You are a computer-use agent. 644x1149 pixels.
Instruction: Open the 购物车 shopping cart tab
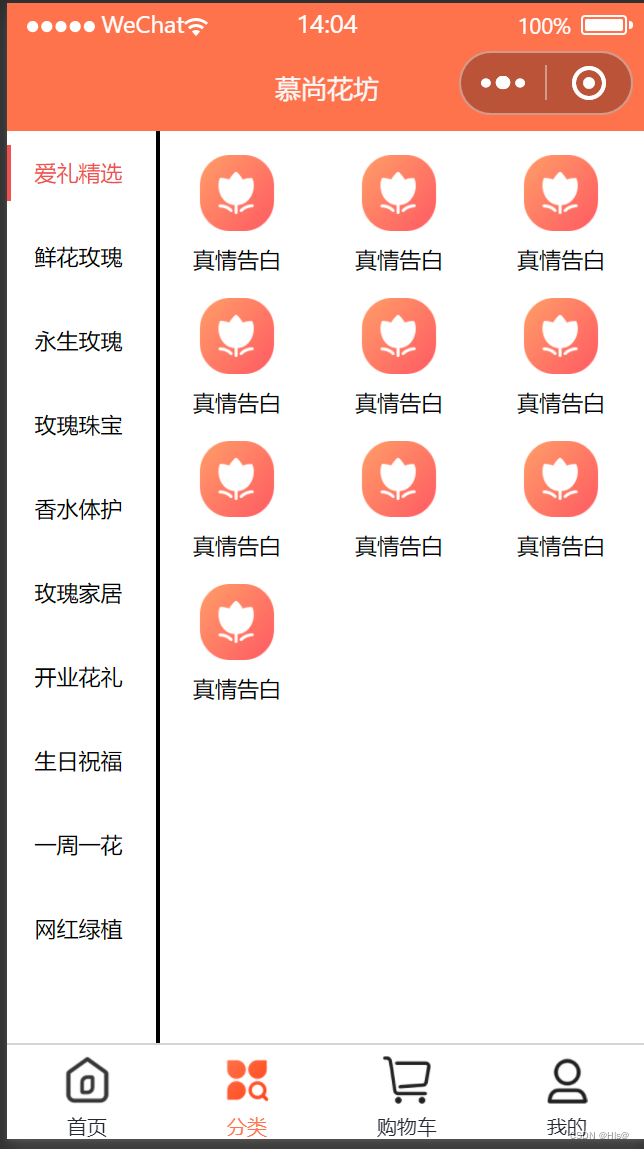[407, 1096]
